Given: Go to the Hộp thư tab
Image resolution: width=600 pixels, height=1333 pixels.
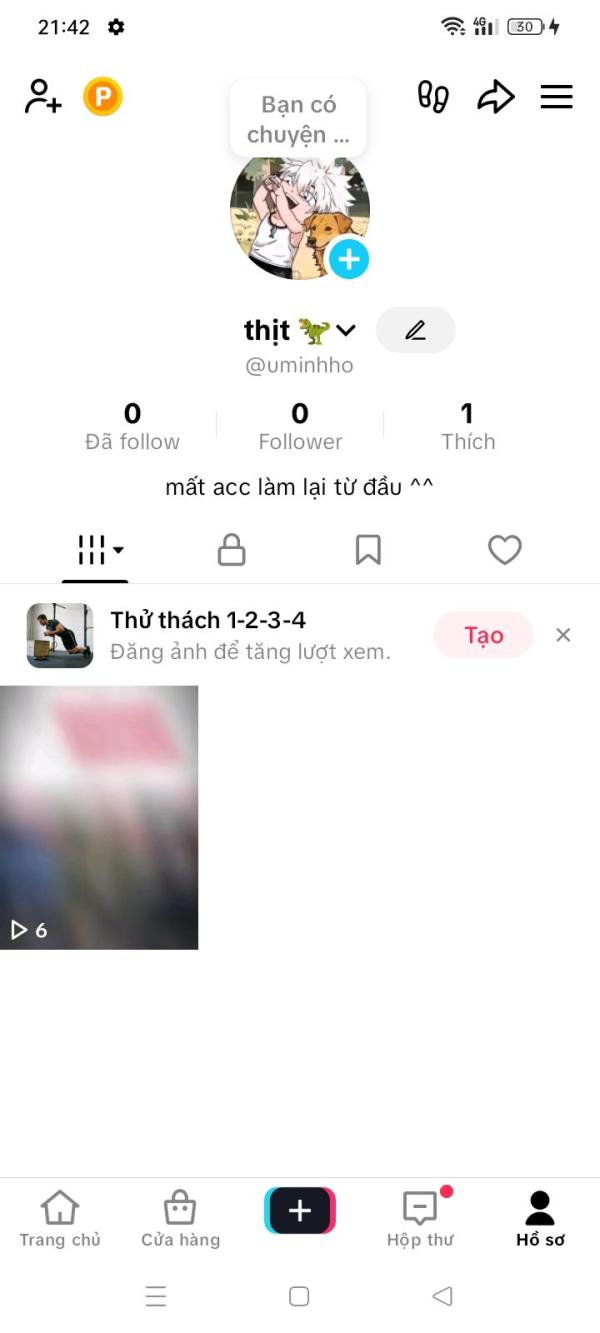Looking at the screenshot, I should [420, 1218].
